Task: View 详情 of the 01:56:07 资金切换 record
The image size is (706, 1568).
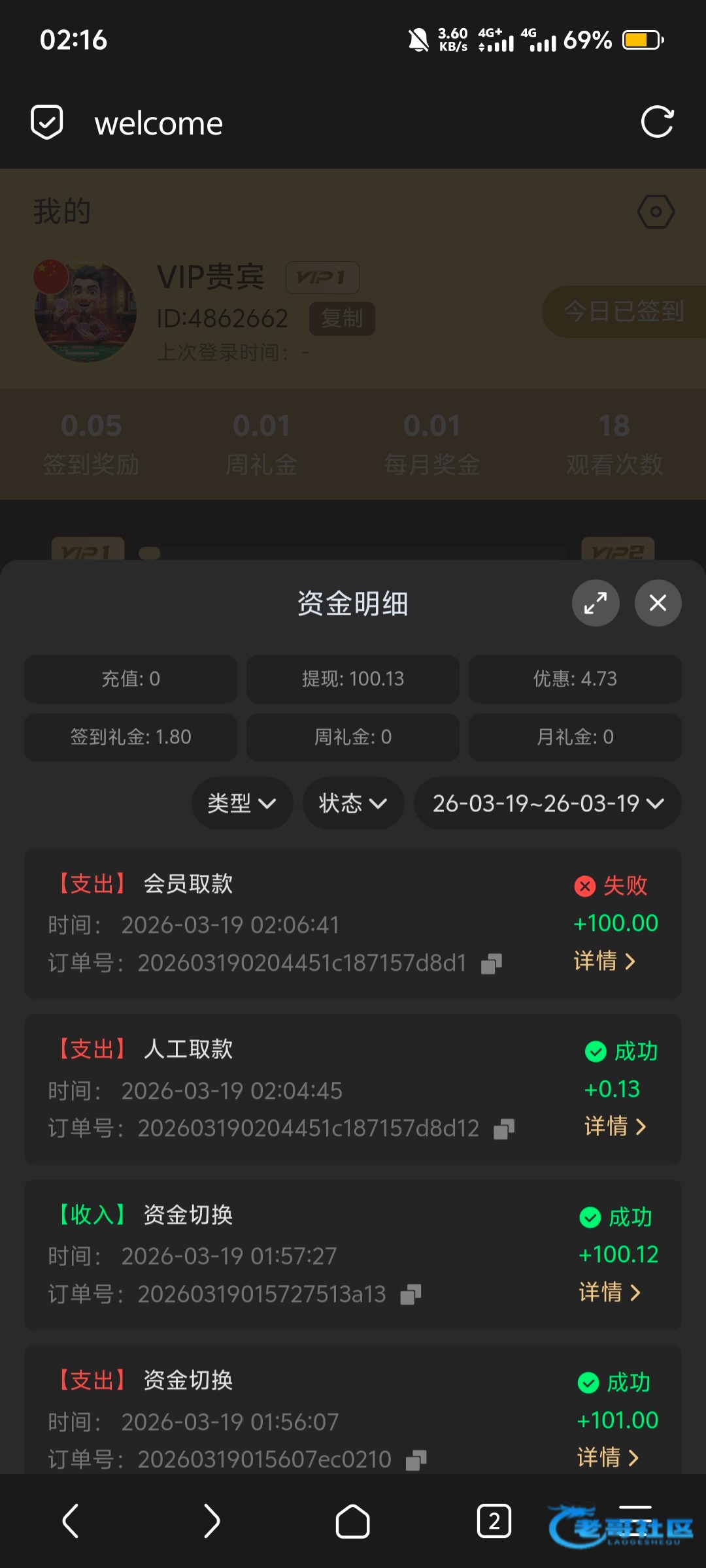Action: pyautogui.click(x=607, y=1457)
